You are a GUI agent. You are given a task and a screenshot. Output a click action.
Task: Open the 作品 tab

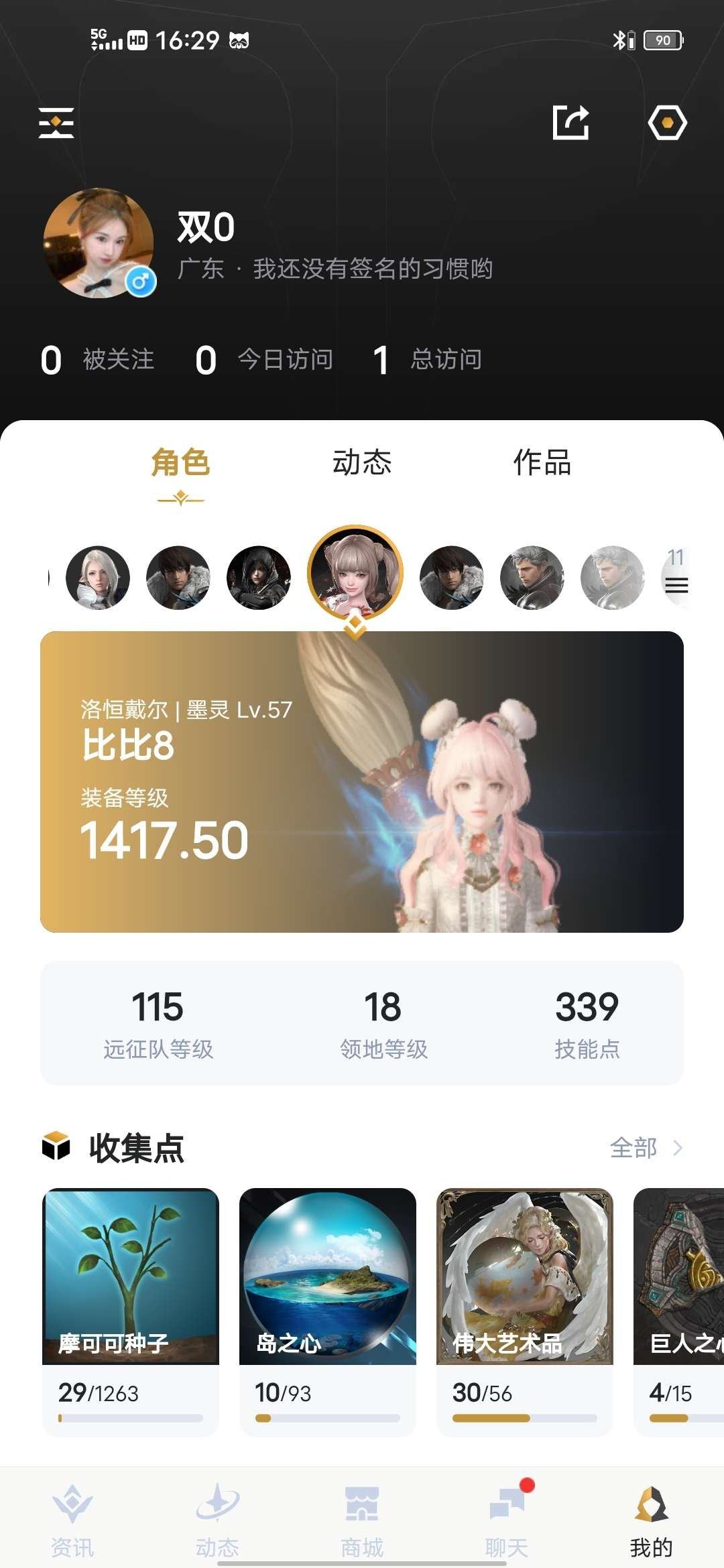(542, 462)
